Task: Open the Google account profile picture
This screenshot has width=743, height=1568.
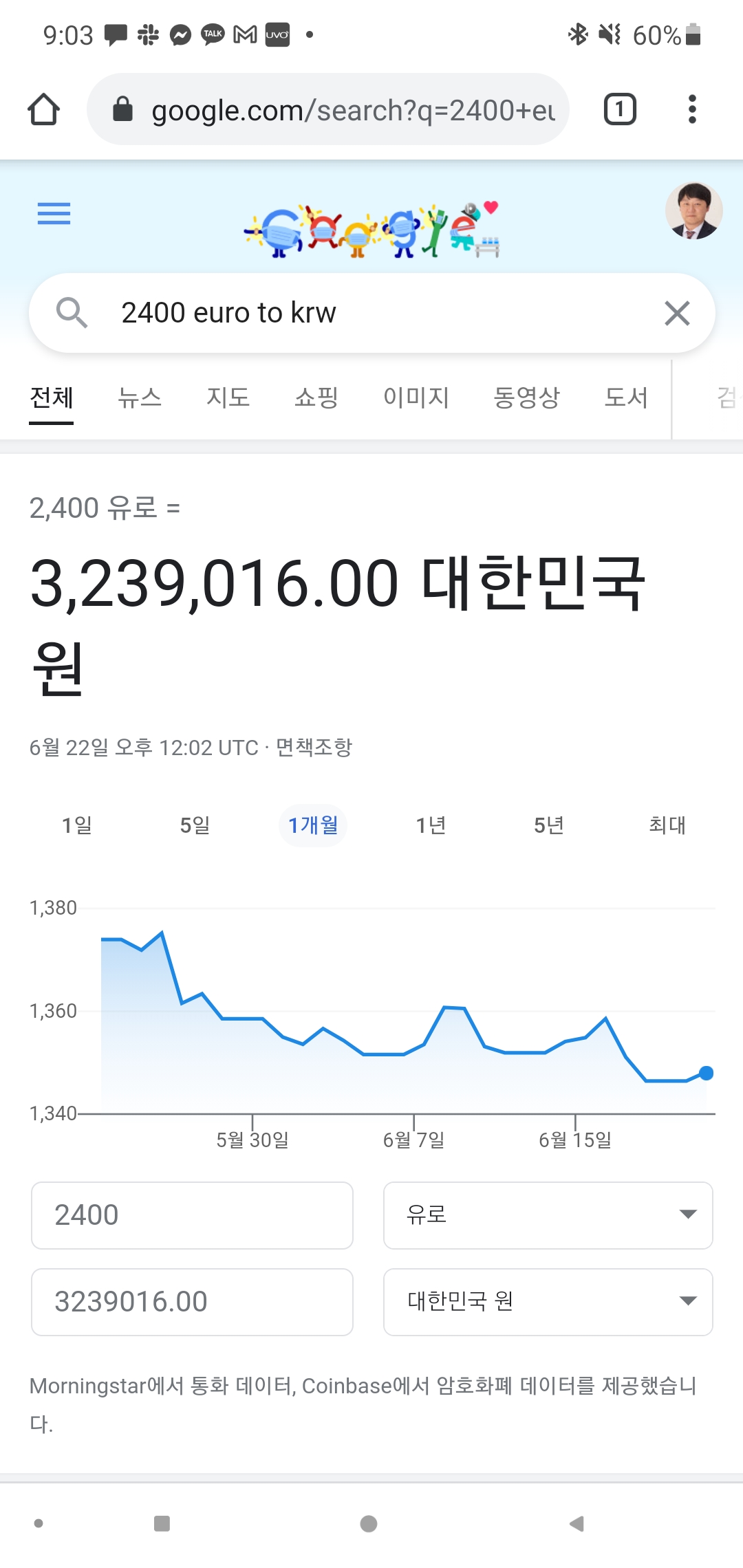Action: pyautogui.click(x=693, y=211)
